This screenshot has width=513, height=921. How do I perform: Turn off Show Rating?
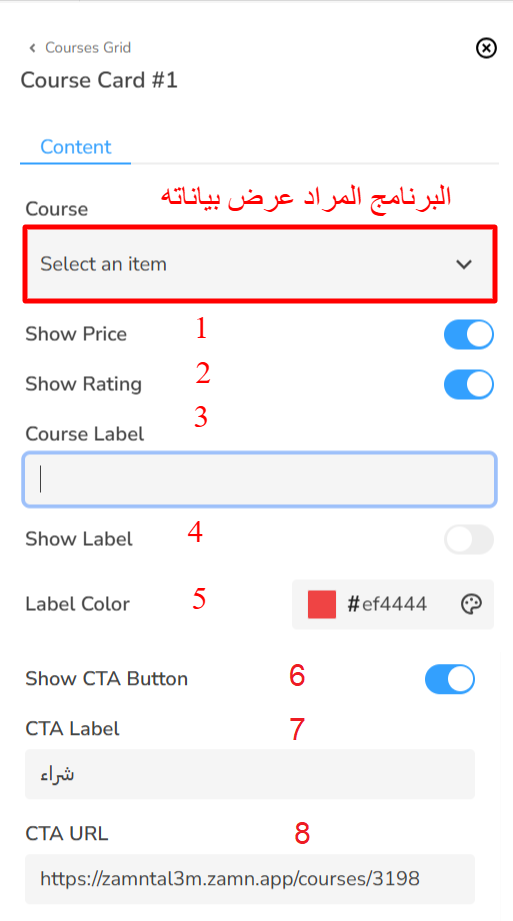pyautogui.click(x=468, y=384)
